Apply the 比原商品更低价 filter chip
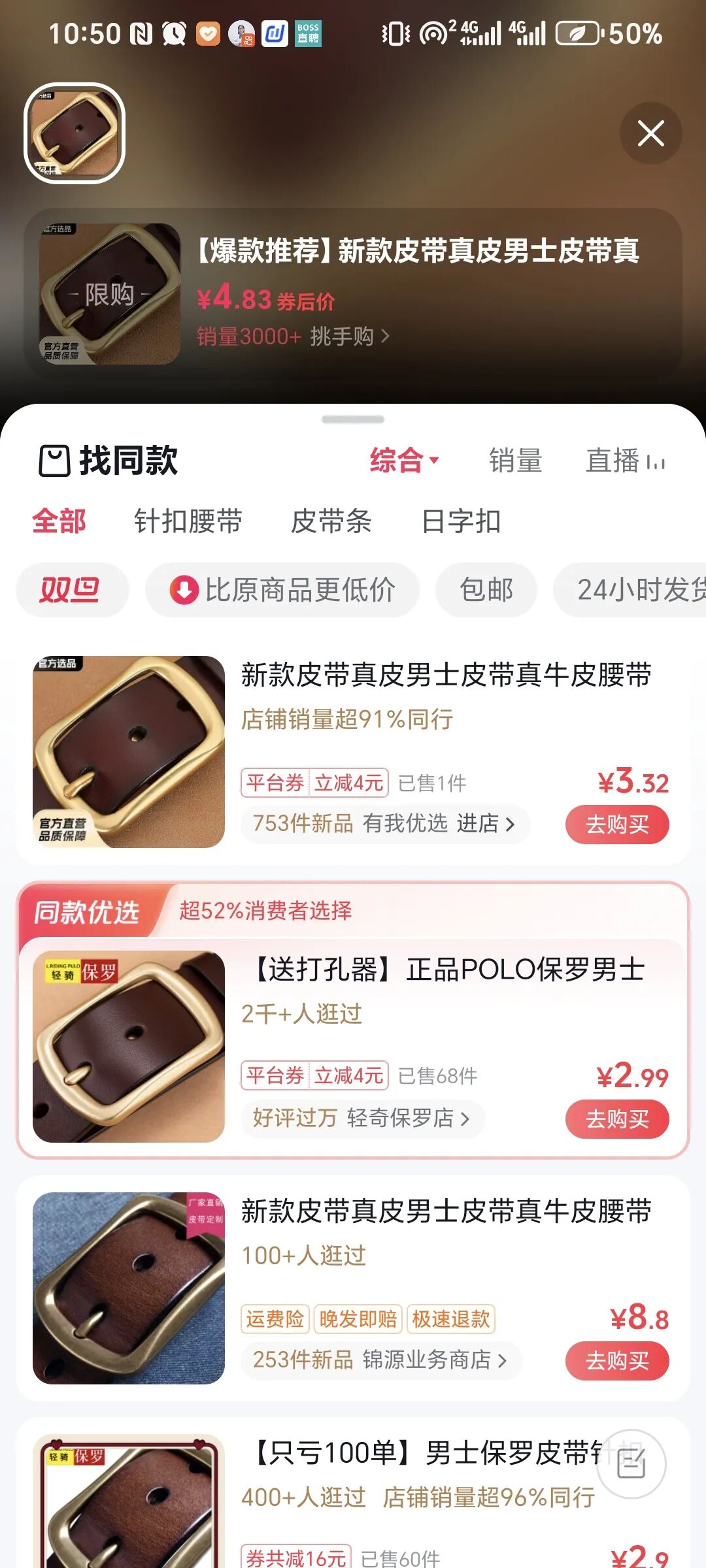The height and width of the screenshot is (1568, 706). point(282,590)
